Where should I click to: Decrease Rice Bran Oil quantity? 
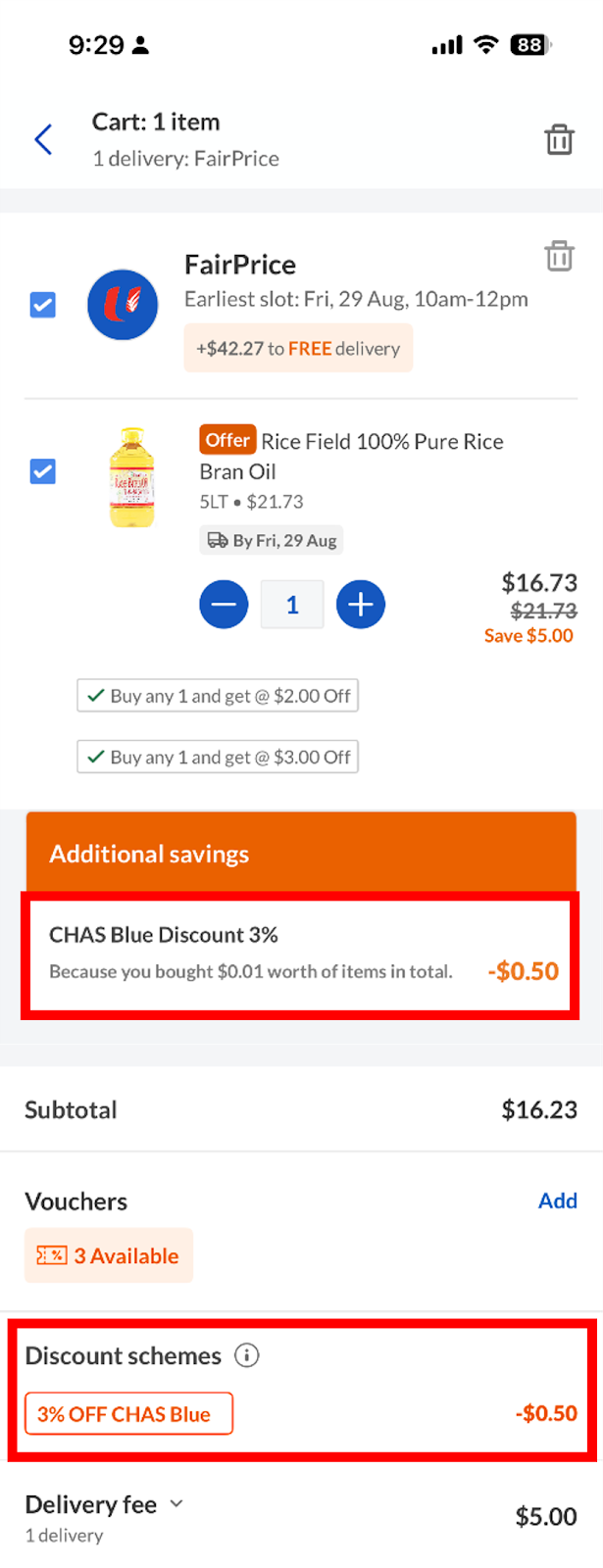pos(224,605)
